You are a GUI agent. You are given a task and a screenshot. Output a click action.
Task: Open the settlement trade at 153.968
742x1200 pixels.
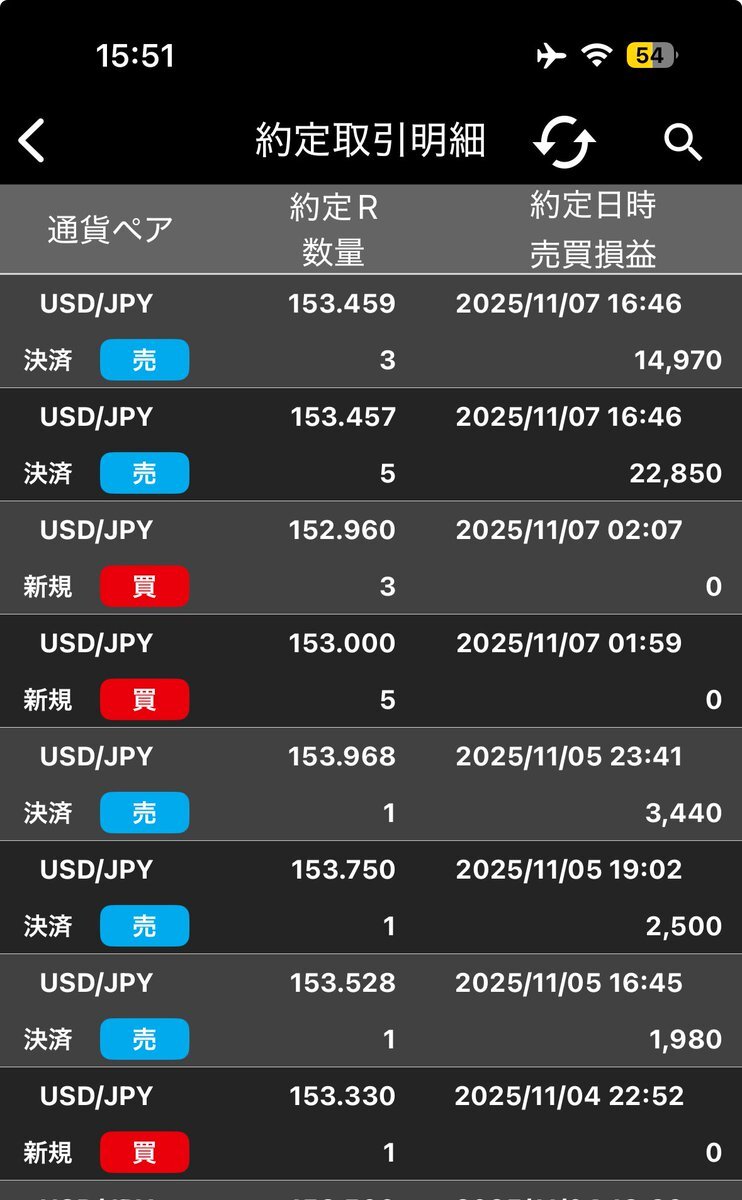click(371, 784)
